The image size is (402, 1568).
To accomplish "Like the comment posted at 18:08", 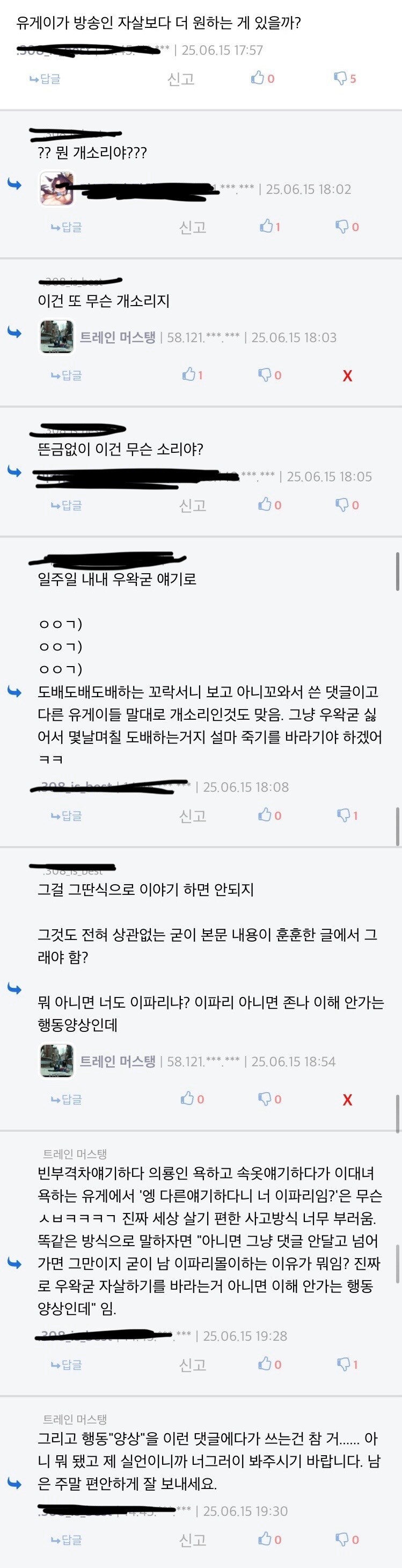I will [269, 815].
